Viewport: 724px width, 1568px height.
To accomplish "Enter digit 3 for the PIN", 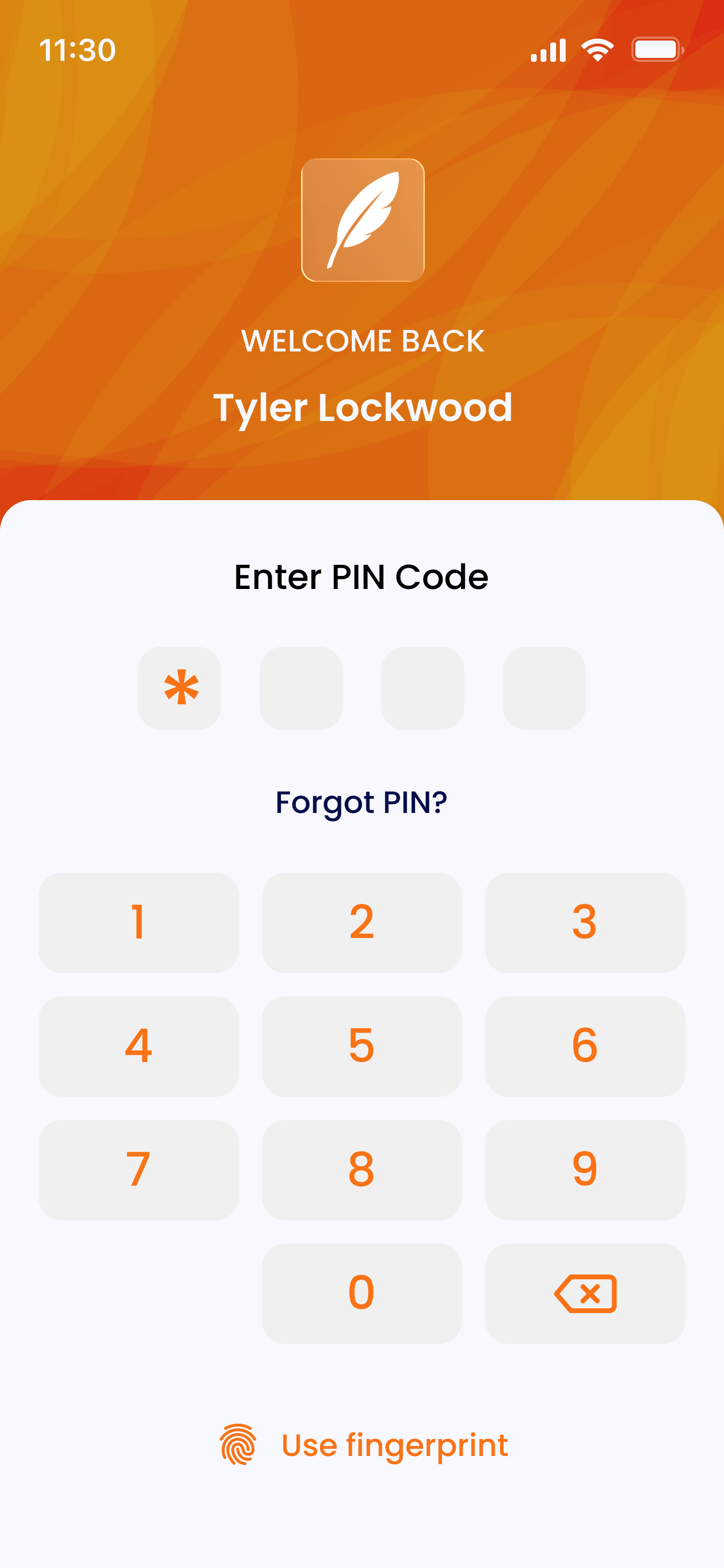I will click(585, 922).
